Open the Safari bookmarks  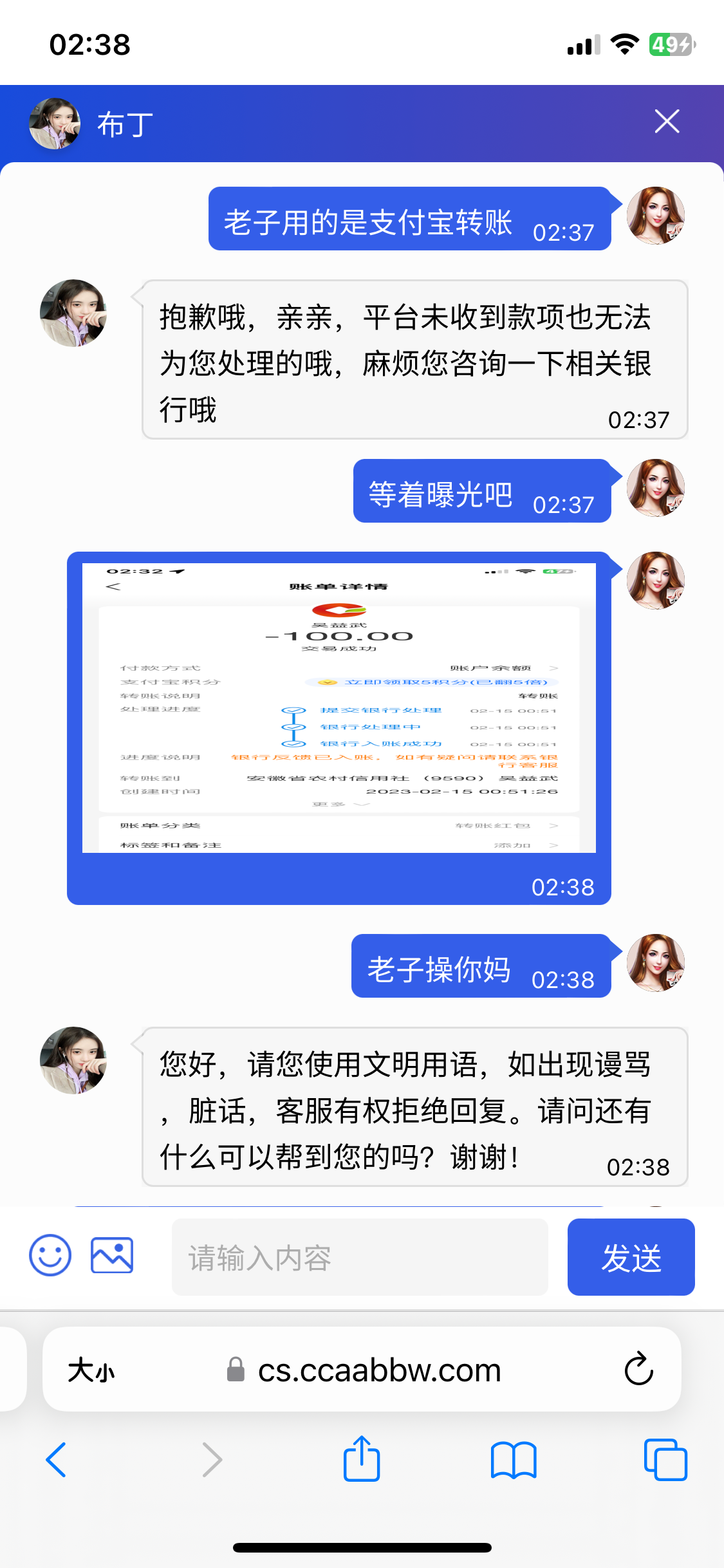coord(513,1460)
